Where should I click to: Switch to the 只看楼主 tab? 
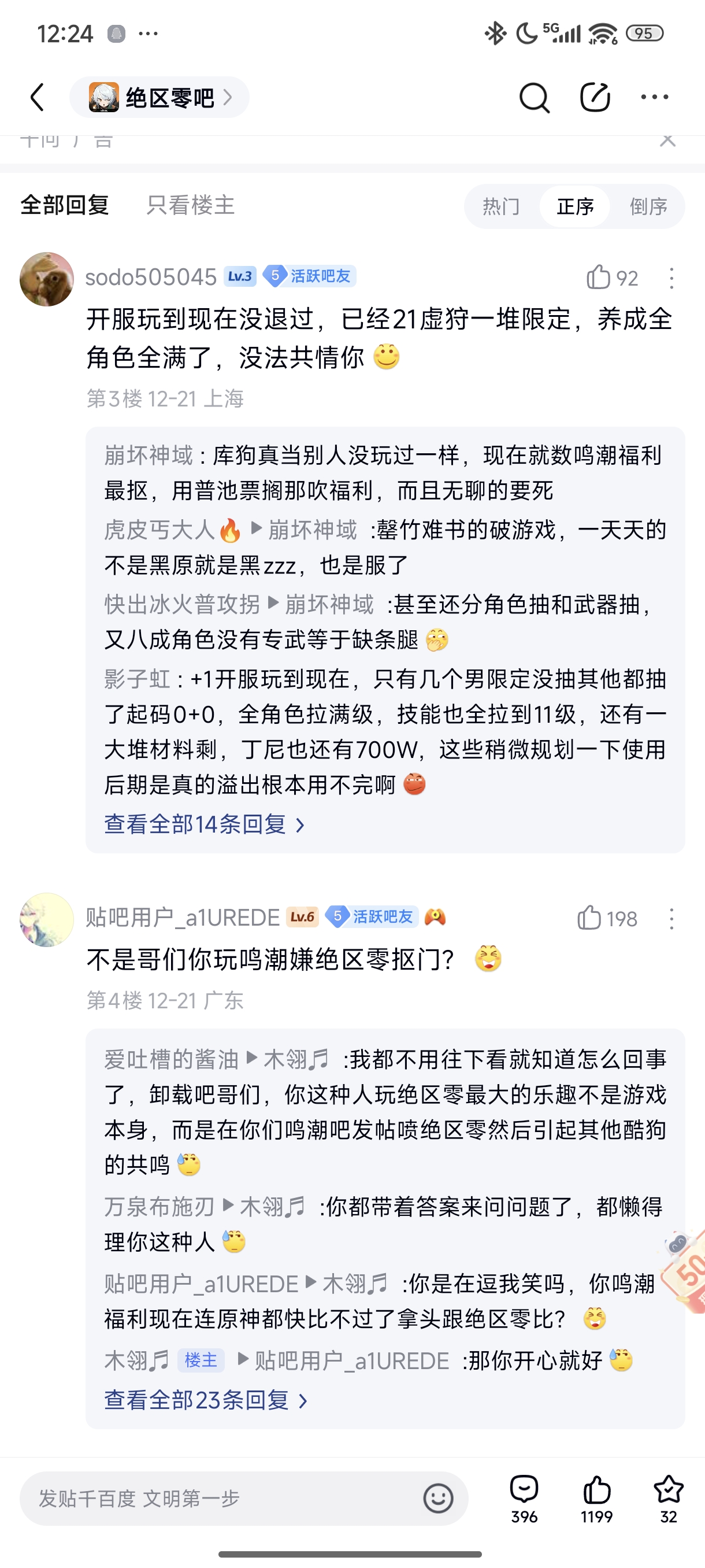(x=190, y=205)
